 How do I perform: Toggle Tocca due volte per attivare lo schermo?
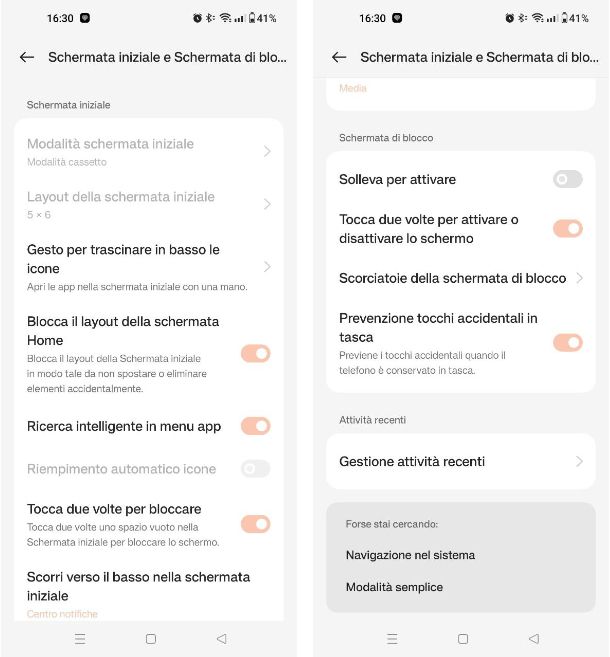pos(567,228)
